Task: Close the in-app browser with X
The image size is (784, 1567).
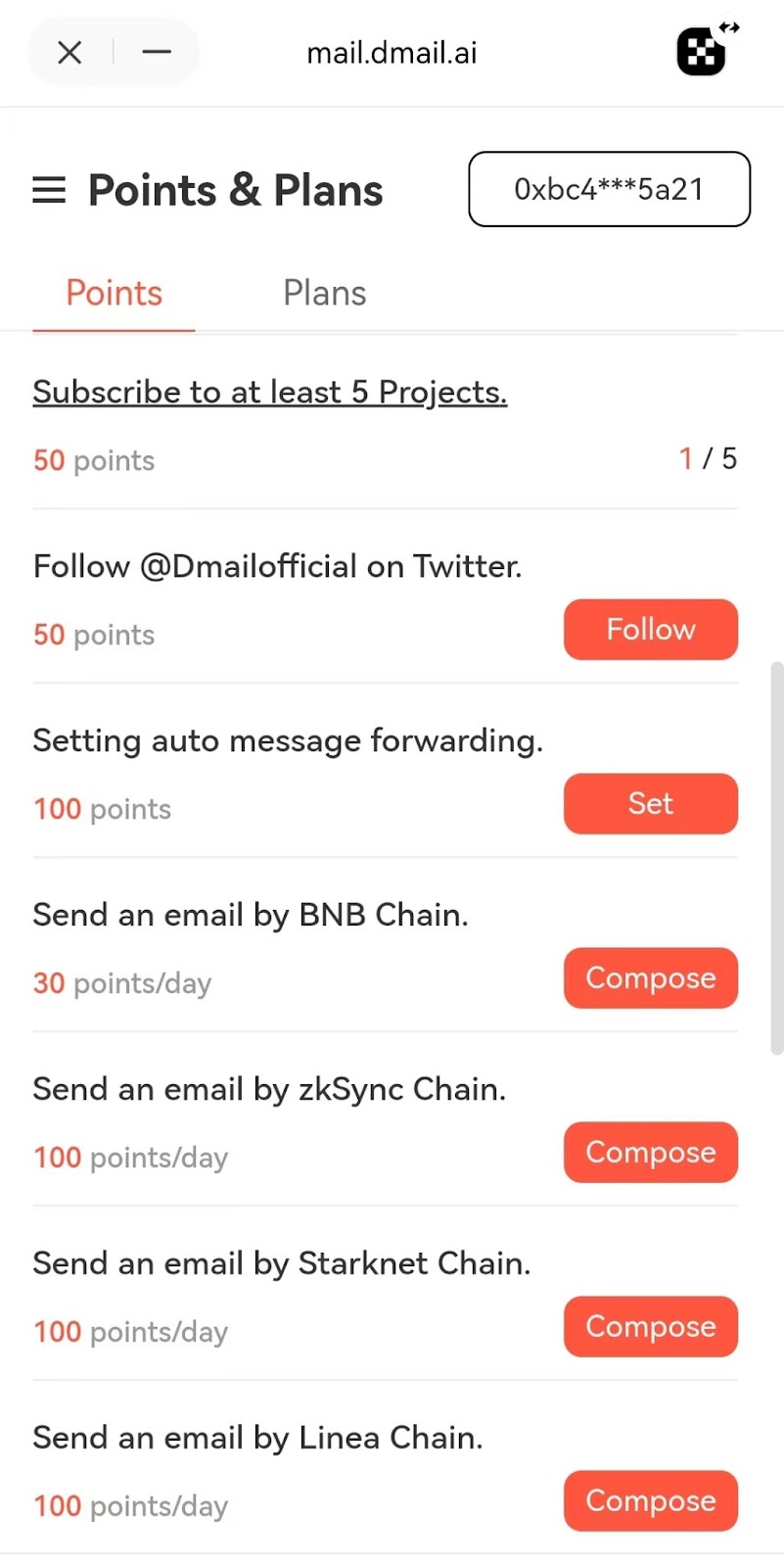Action: click(x=69, y=52)
